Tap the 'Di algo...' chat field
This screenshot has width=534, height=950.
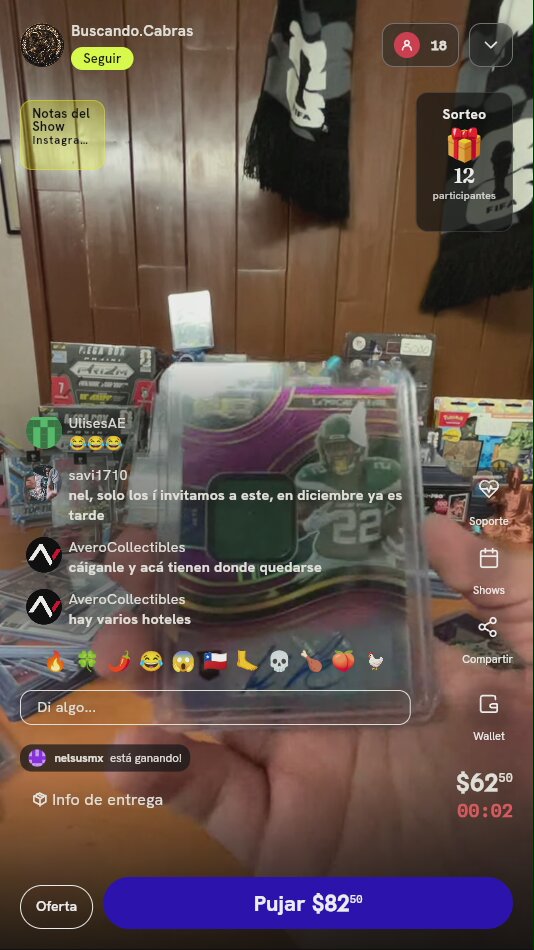[x=215, y=707]
